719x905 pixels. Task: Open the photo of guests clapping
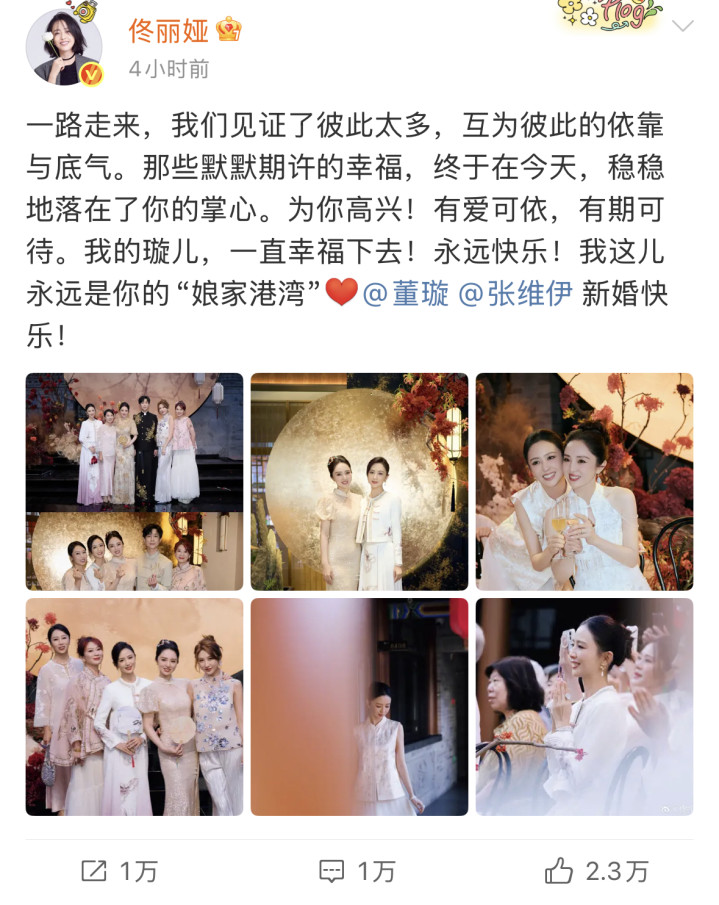pos(584,706)
